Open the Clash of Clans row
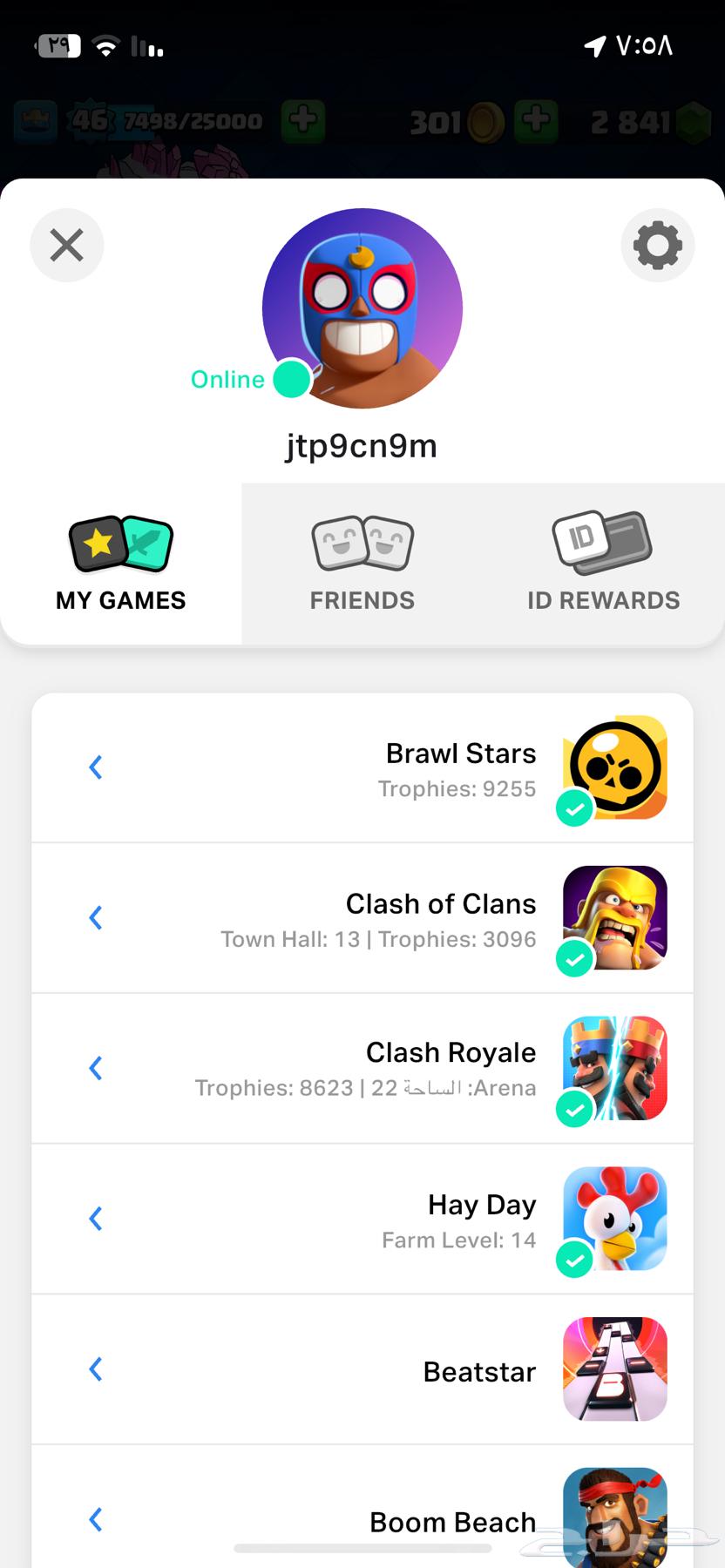Screen dimensions: 725x1568 (362, 918)
